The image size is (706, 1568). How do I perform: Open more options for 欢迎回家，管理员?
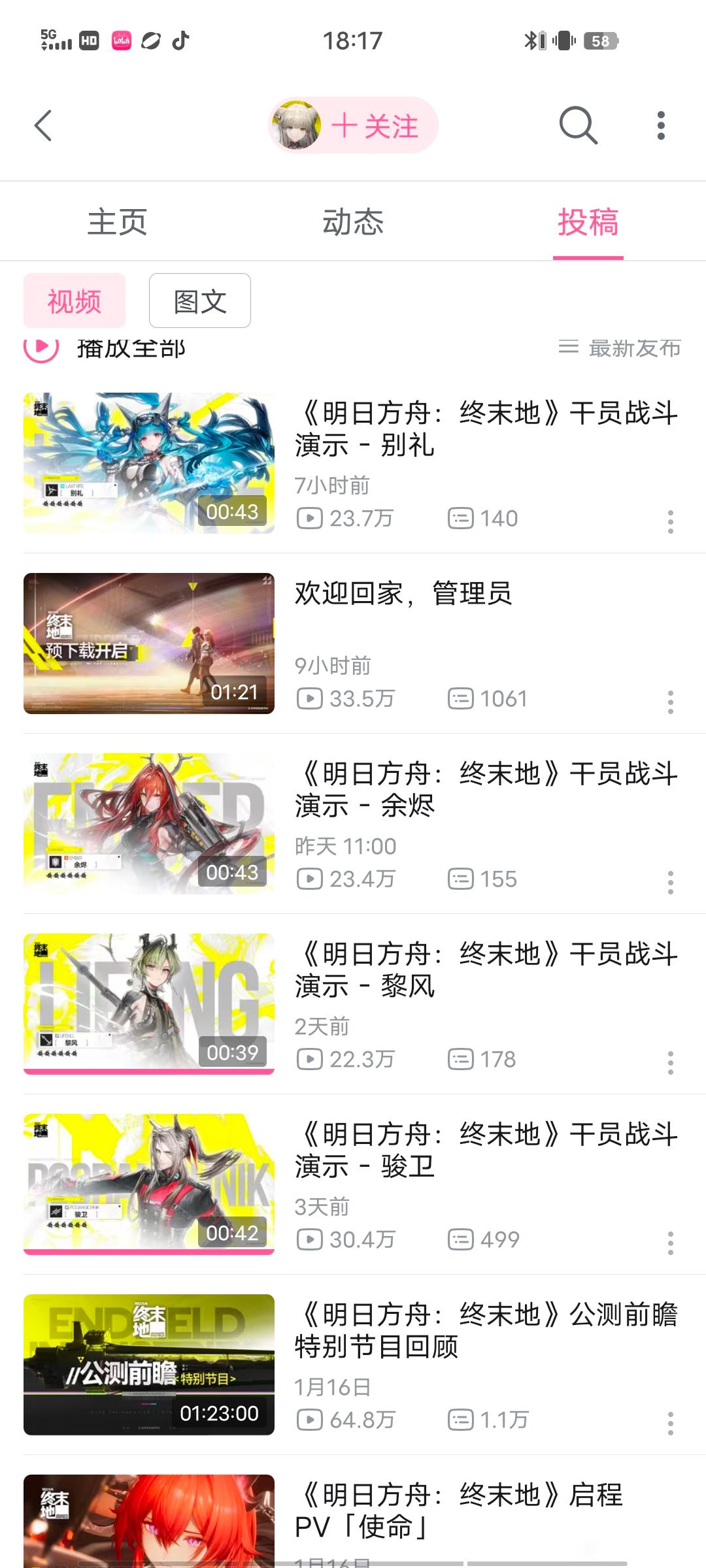670,702
